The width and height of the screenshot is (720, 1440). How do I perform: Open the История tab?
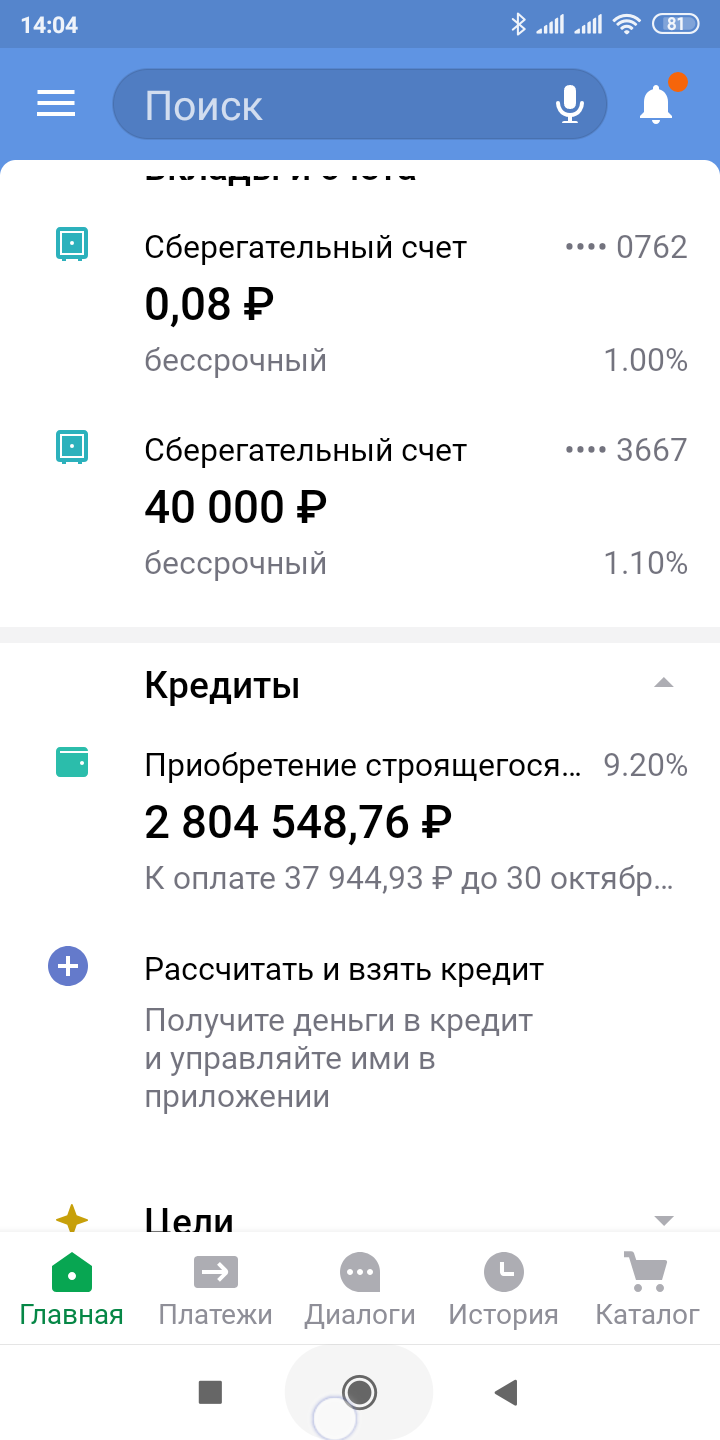[x=503, y=1290]
